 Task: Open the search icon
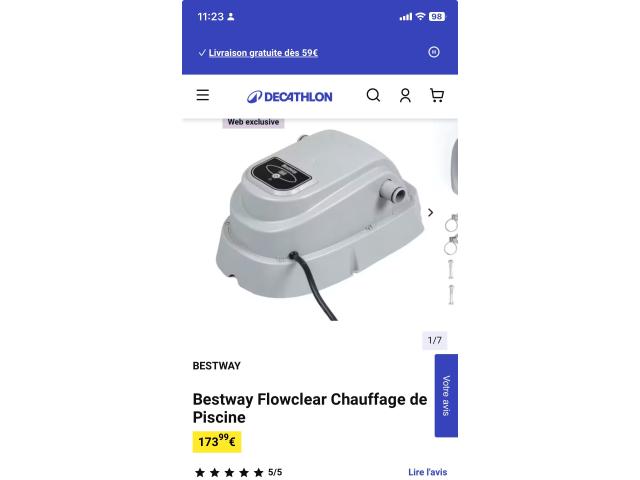(x=373, y=95)
